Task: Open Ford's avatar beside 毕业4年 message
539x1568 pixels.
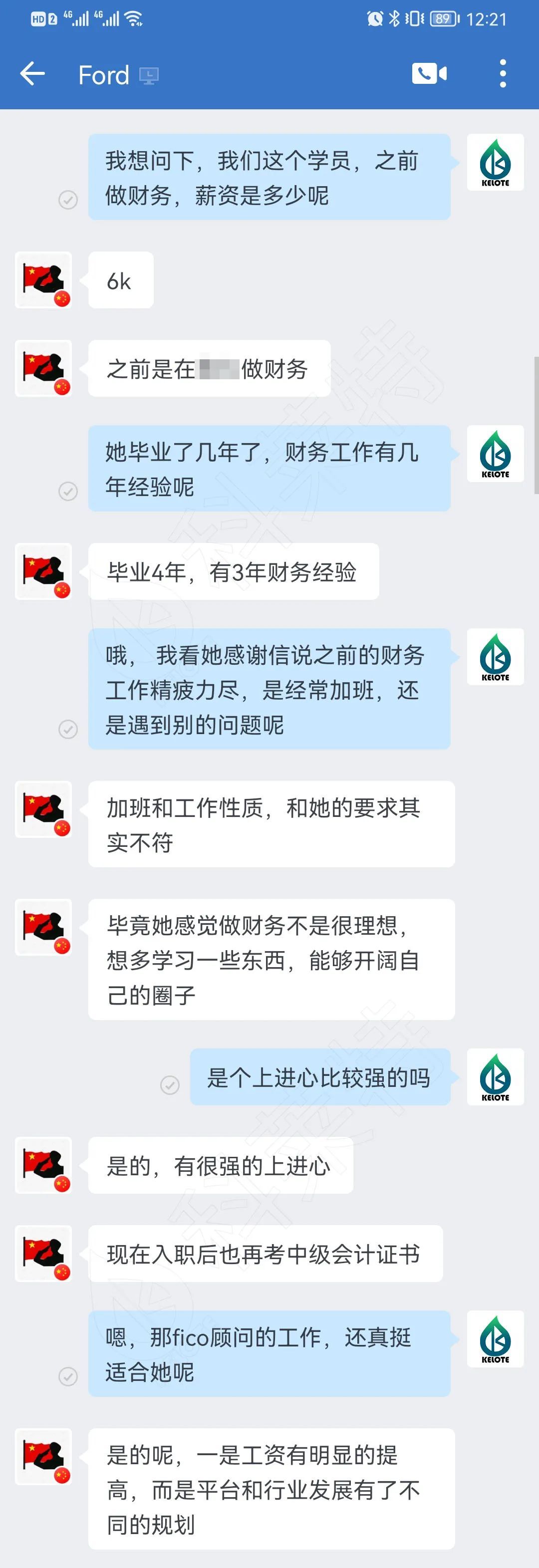Action: [x=44, y=571]
